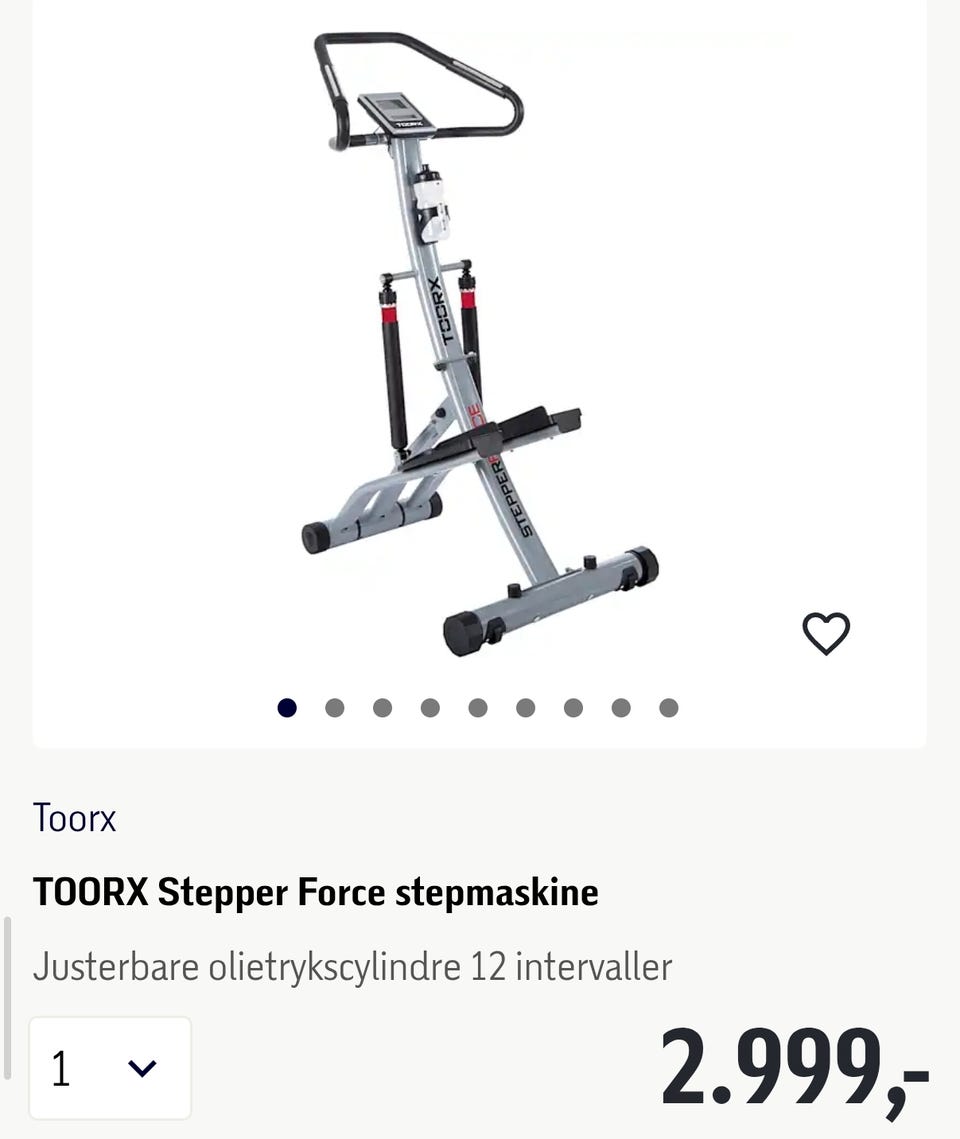This screenshot has width=960, height=1139.
Task: Click the TOORX Stepper Force stepmaskine title
Action: click(317, 892)
